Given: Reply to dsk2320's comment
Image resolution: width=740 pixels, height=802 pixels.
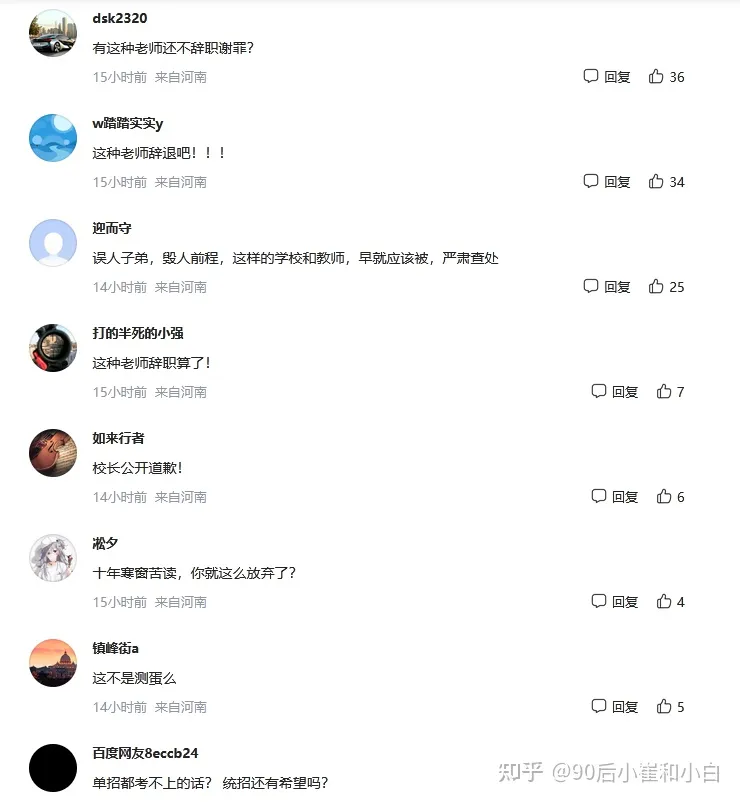Looking at the screenshot, I should (x=607, y=77).
